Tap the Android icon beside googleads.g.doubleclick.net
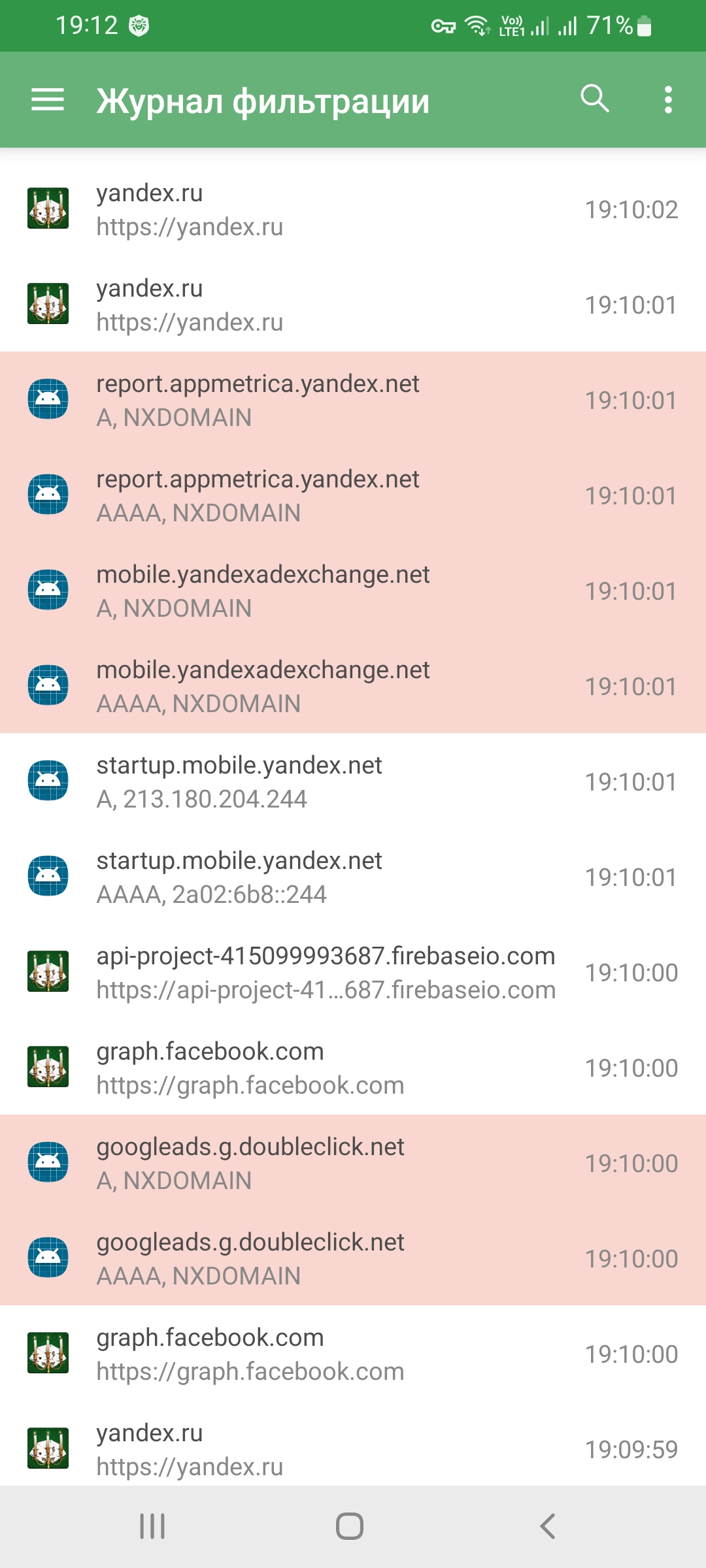This screenshot has width=706, height=1568. (48, 1162)
